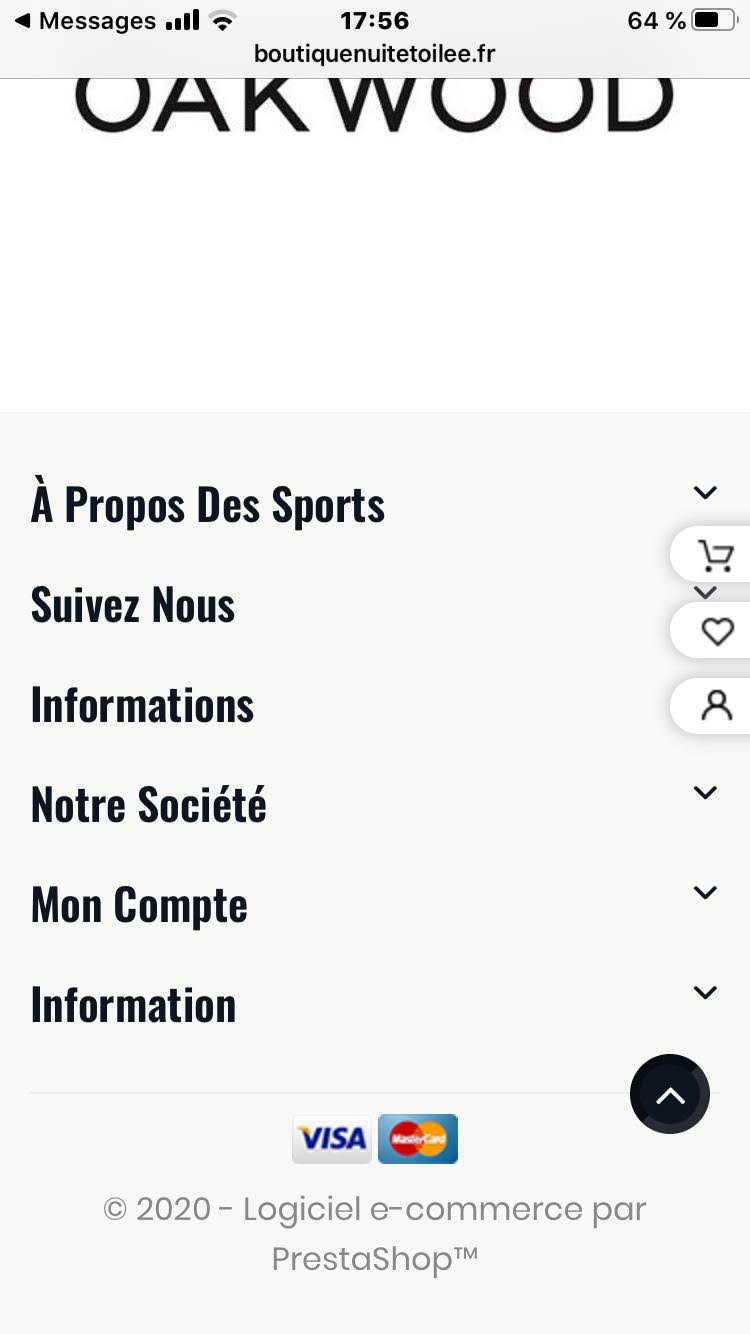Tap the boutiquenuitetoilee.fr address bar
This screenshot has width=750, height=1334.
(x=375, y=54)
